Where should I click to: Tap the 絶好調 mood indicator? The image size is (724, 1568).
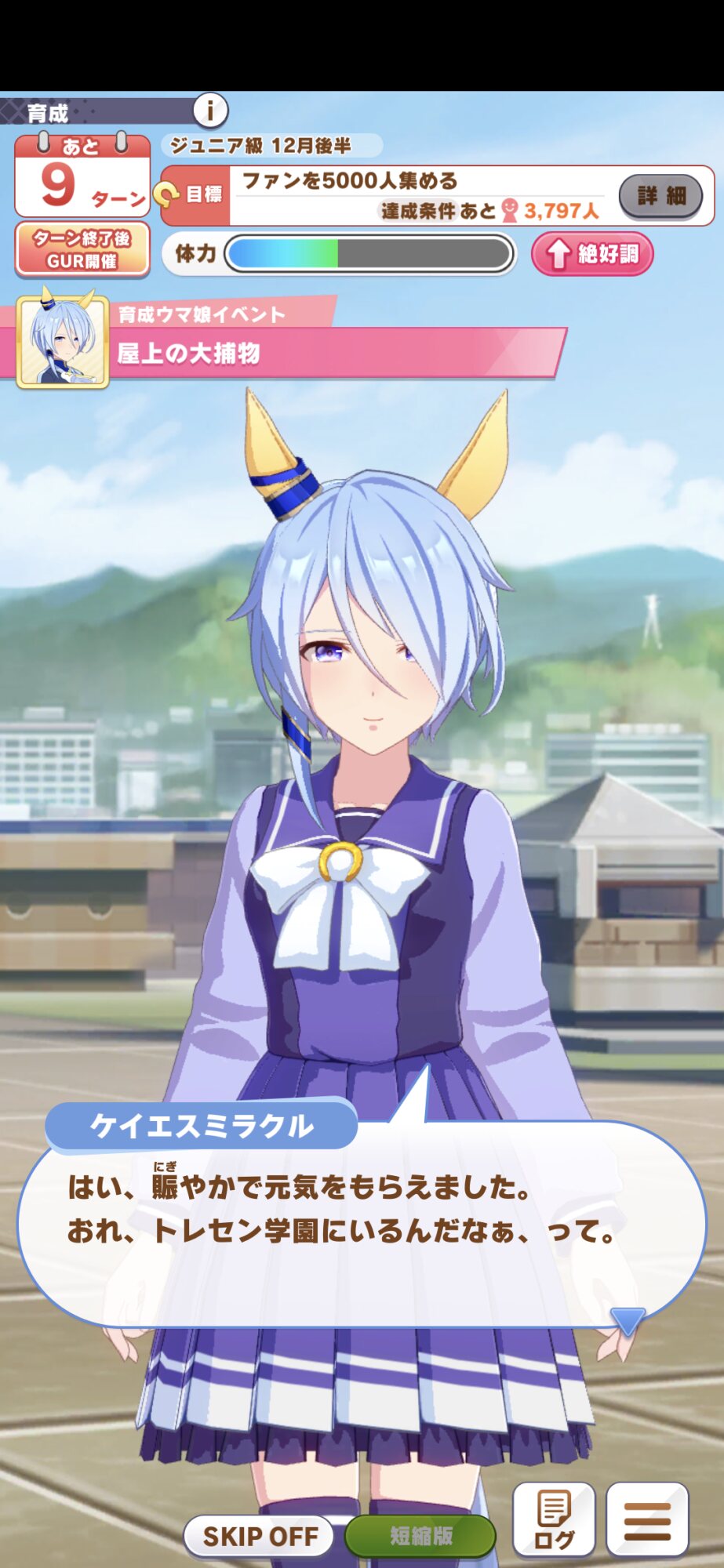[592, 254]
